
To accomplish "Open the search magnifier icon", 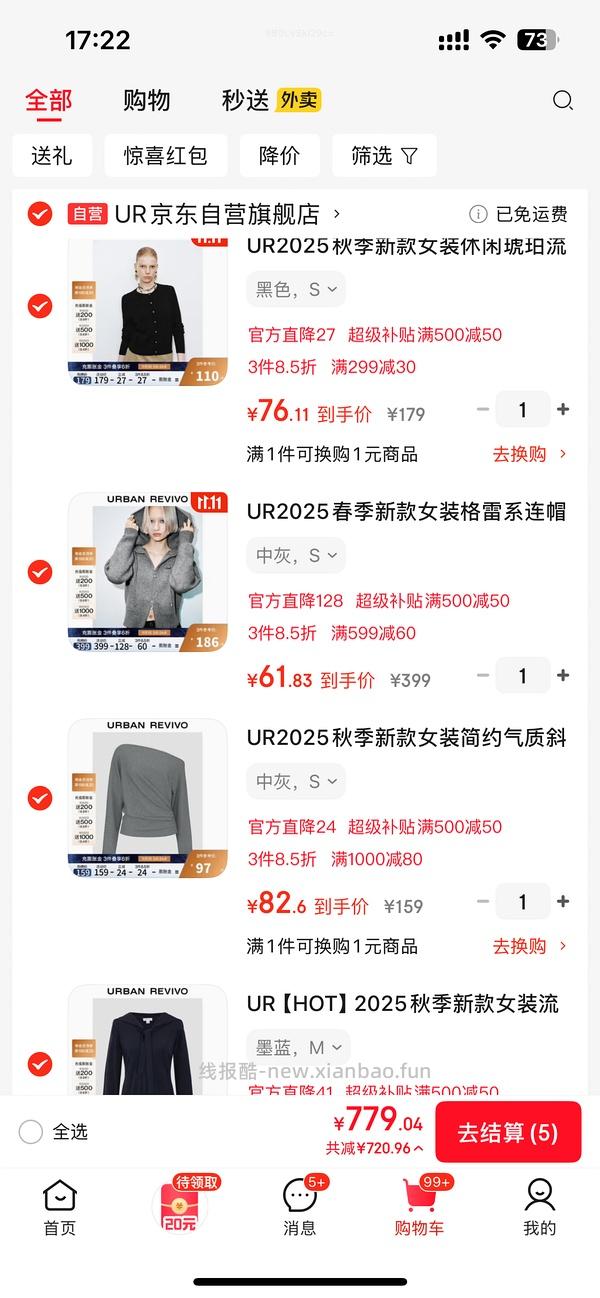I will 563,100.
